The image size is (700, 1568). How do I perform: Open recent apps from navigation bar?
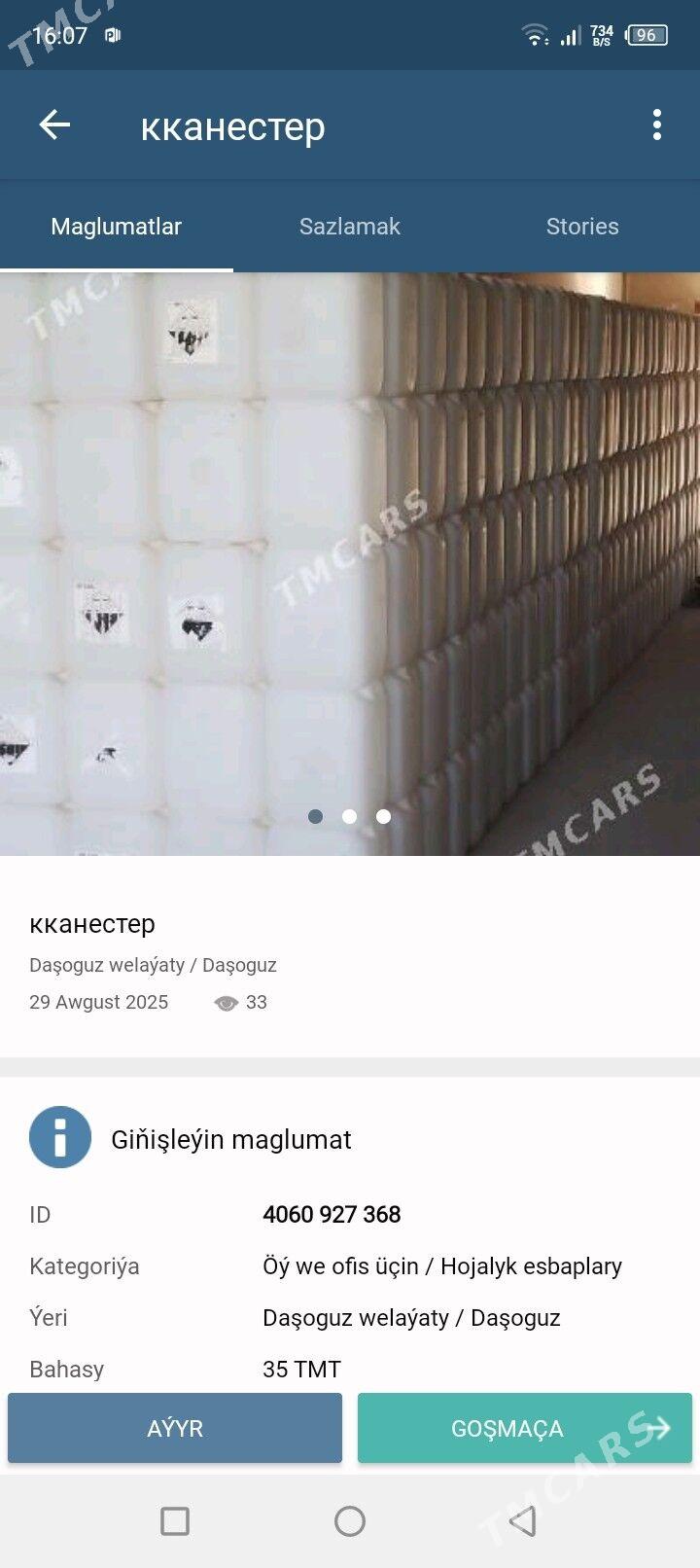pos(175,1521)
